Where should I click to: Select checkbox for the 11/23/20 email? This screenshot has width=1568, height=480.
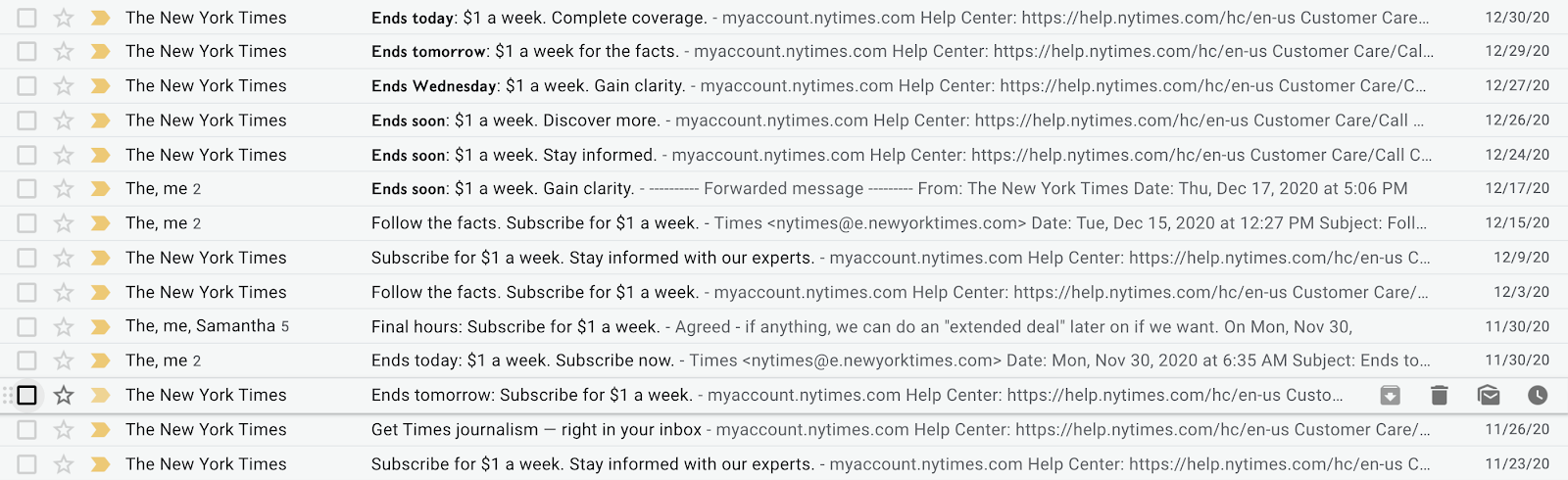tap(27, 464)
